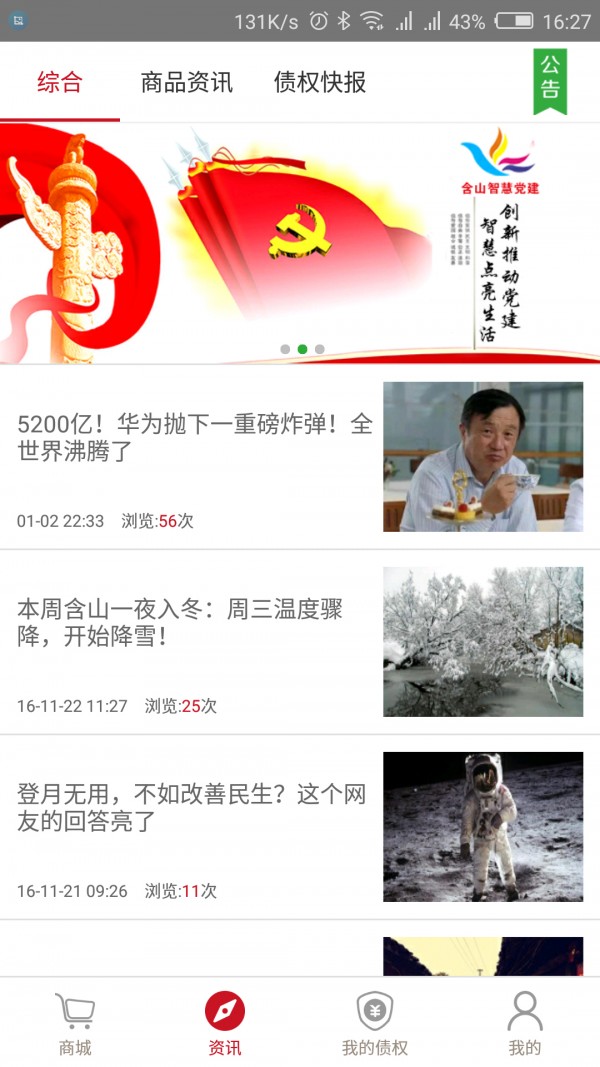
Task: Open the 含山智慧党建 banner
Action: [300, 242]
